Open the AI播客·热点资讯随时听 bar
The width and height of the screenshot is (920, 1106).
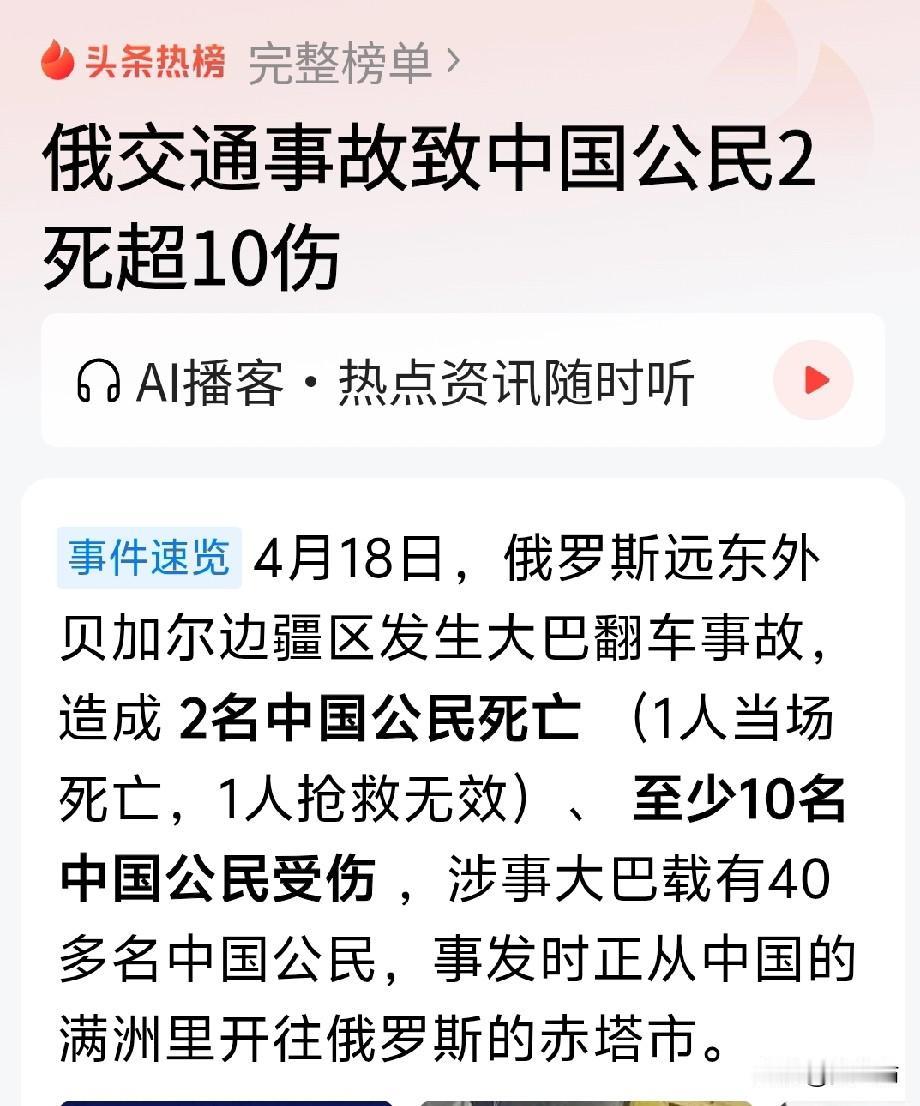[x=460, y=378]
